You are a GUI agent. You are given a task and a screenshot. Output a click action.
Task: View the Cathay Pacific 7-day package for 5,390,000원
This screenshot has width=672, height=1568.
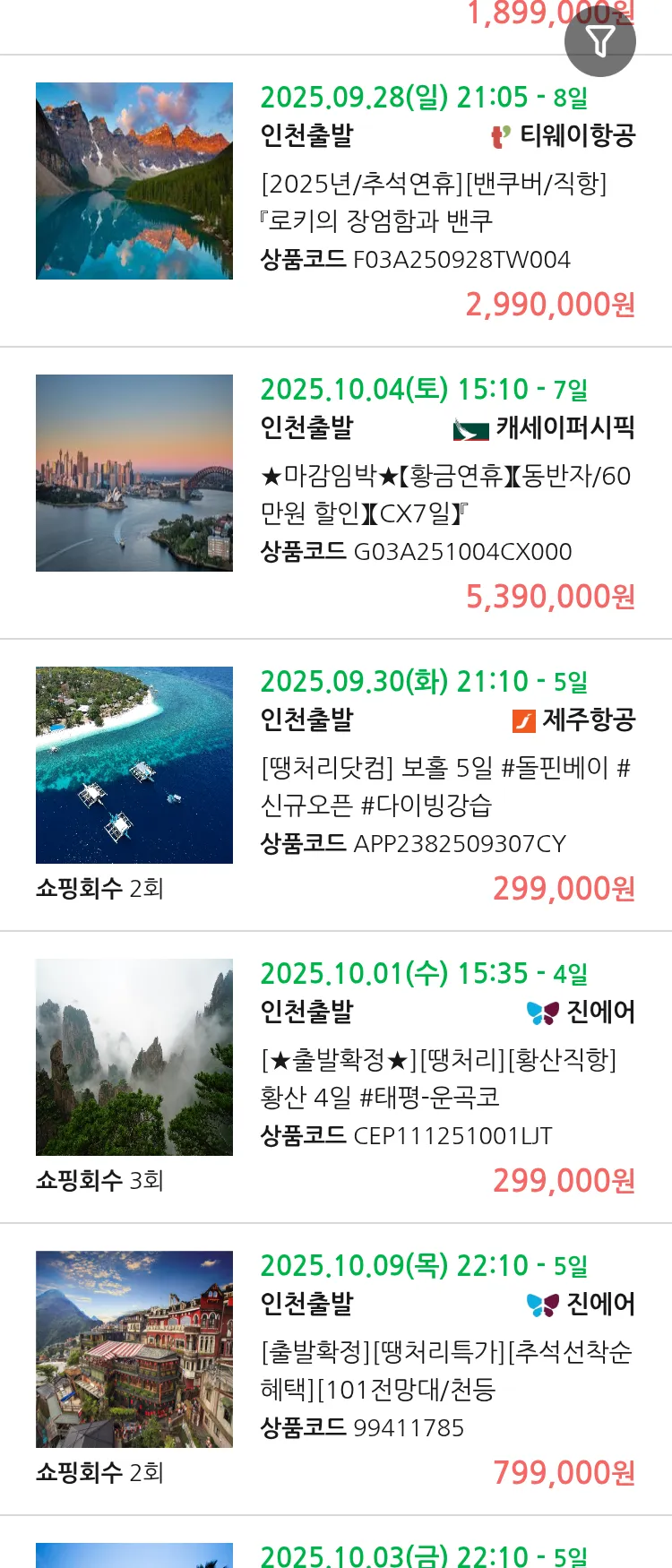pyautogui.click(x=445, y=495)
